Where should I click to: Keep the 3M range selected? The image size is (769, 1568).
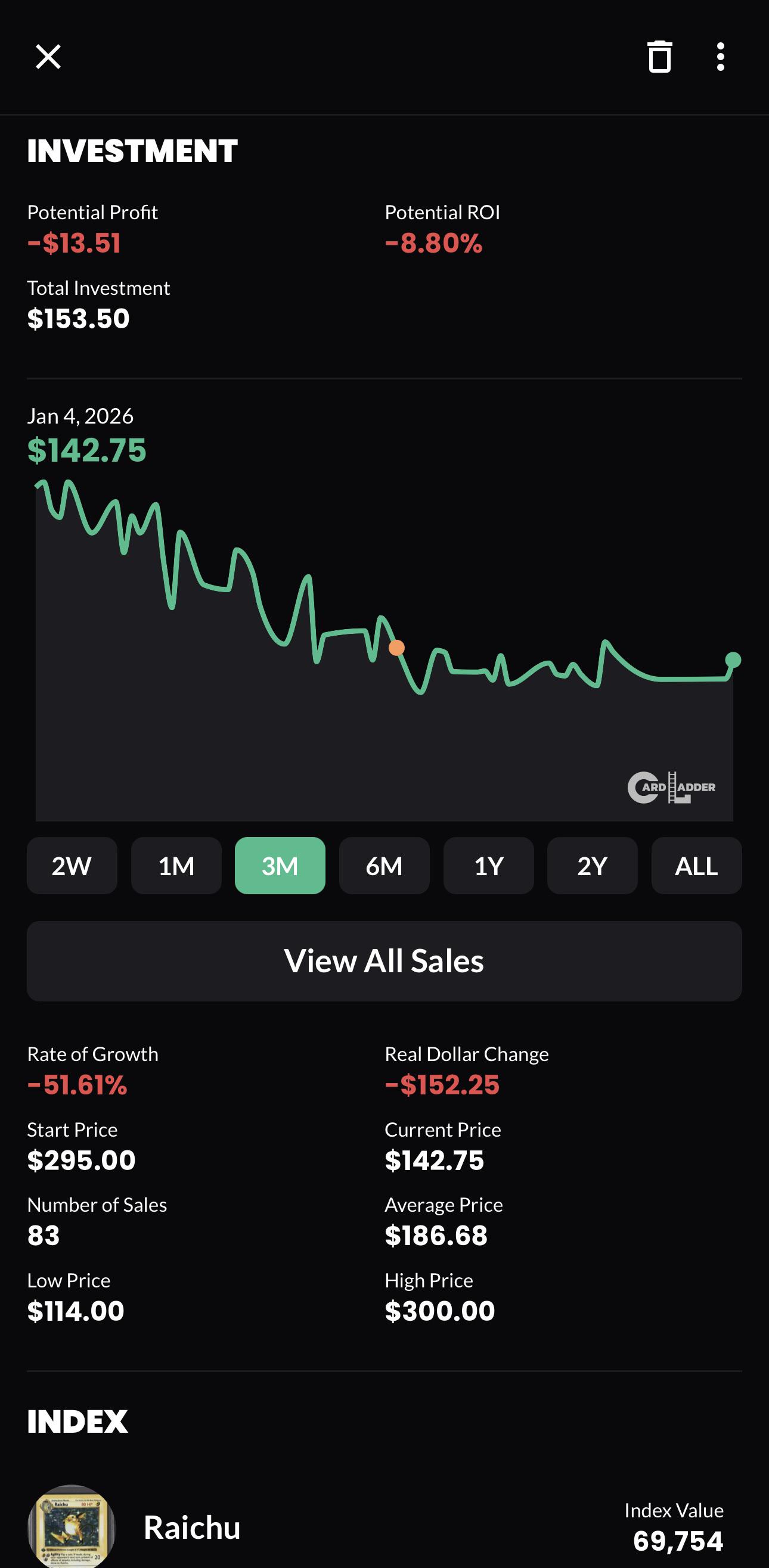tap(280, 866)
